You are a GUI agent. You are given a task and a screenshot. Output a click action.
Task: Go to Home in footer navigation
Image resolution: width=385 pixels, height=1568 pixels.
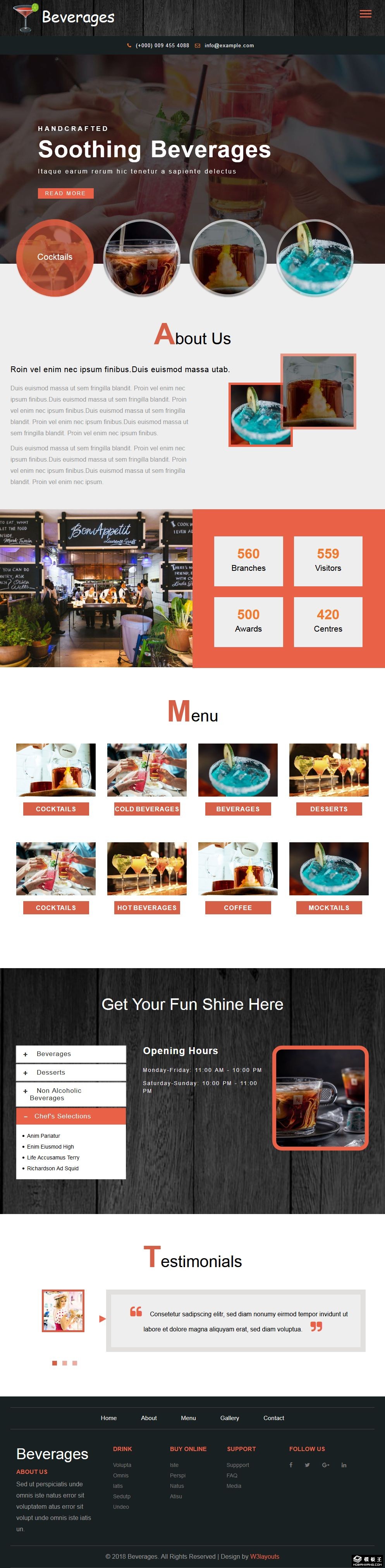(x=108, y=1418)
